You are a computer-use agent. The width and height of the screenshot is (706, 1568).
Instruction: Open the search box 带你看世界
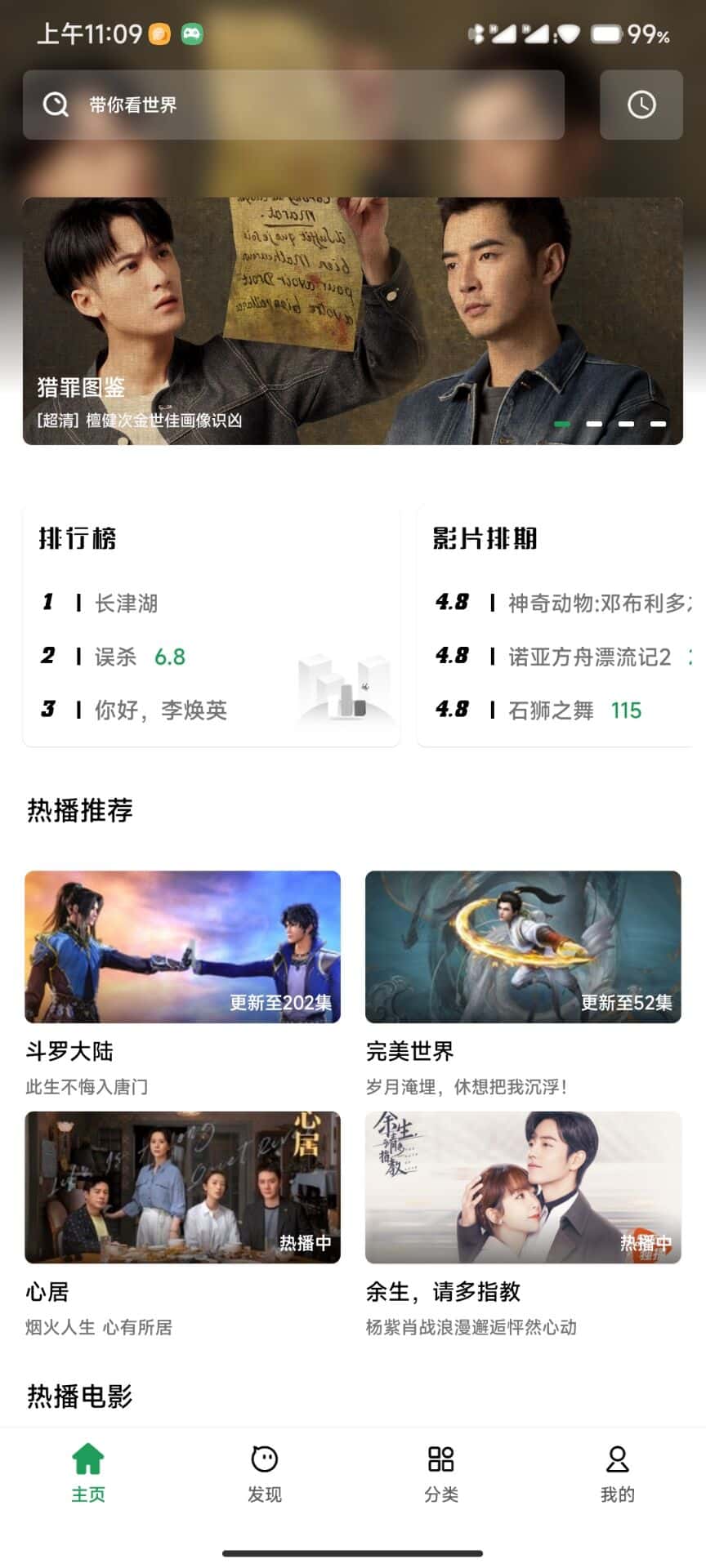(294, 105)
